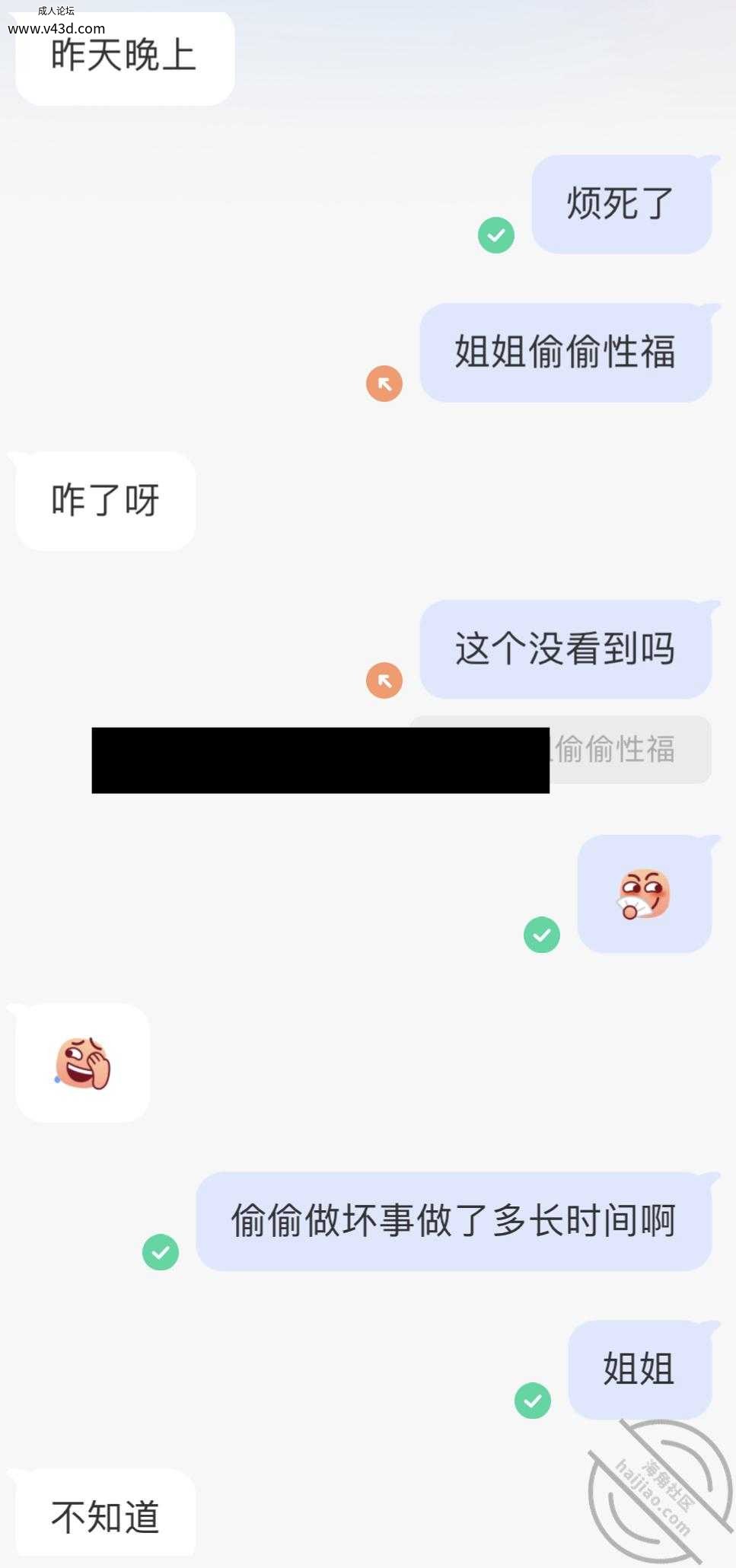Open the quoted reply preview ending in 偷偷性福

[630, 749]
